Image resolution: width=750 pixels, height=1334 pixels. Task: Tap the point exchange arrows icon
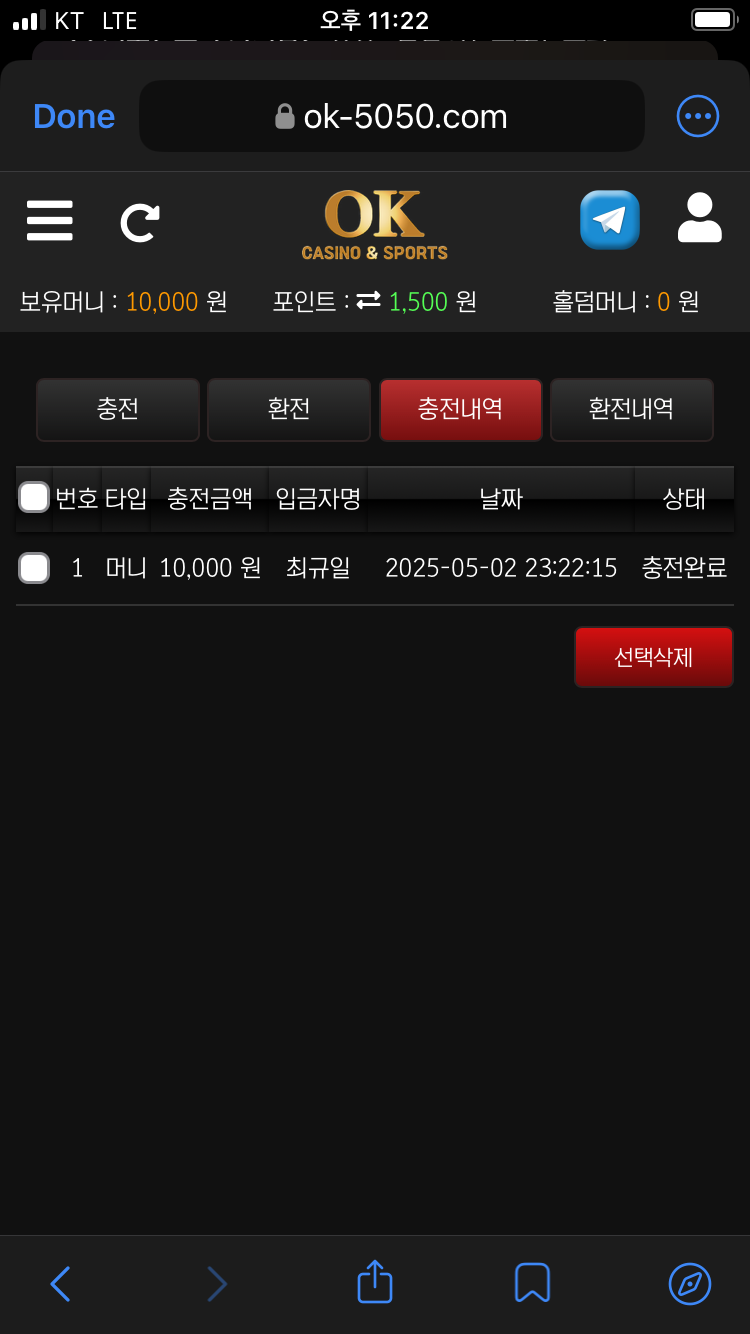tap(369, 300)
